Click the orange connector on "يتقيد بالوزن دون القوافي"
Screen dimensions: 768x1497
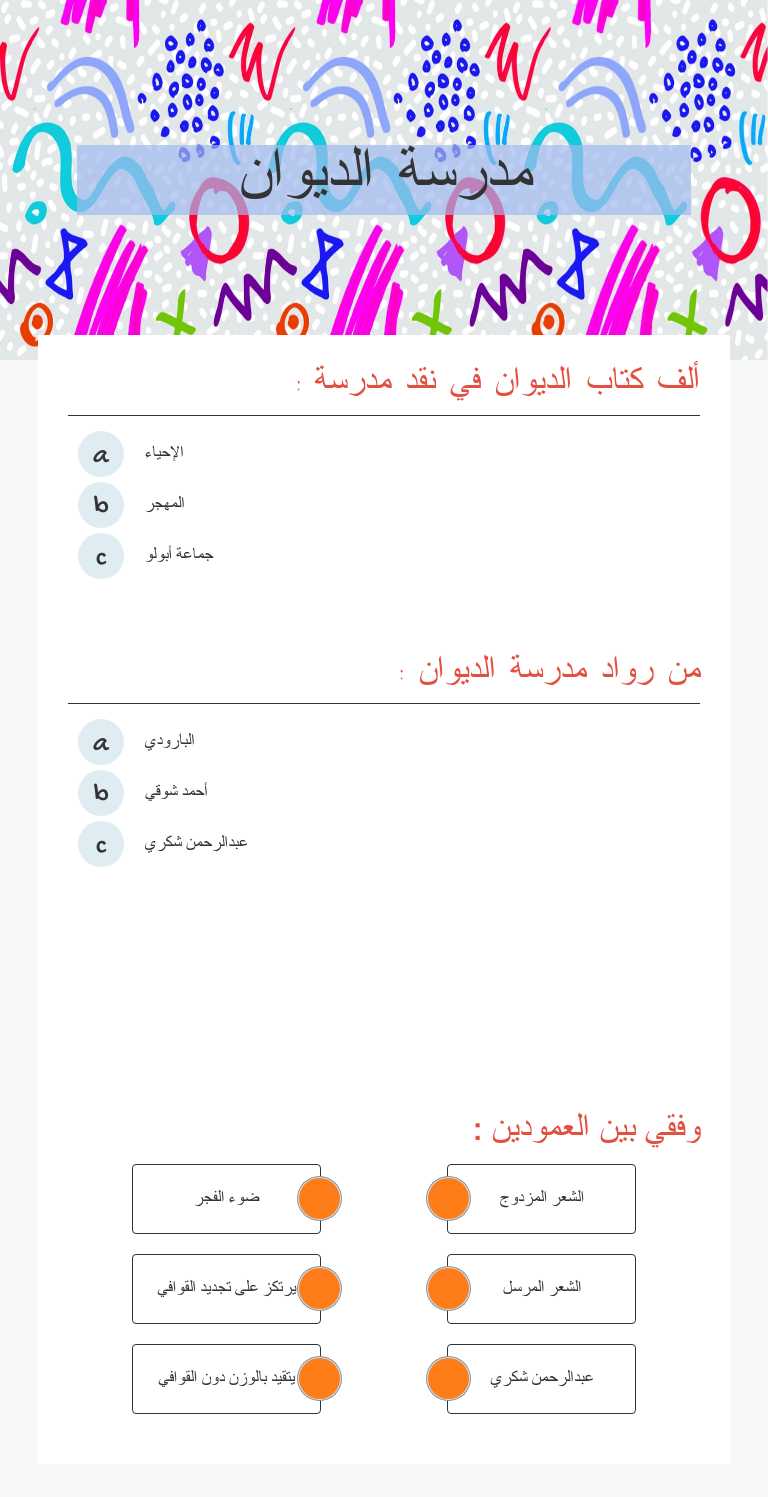pyautogui.click(x=320, y=1378)
